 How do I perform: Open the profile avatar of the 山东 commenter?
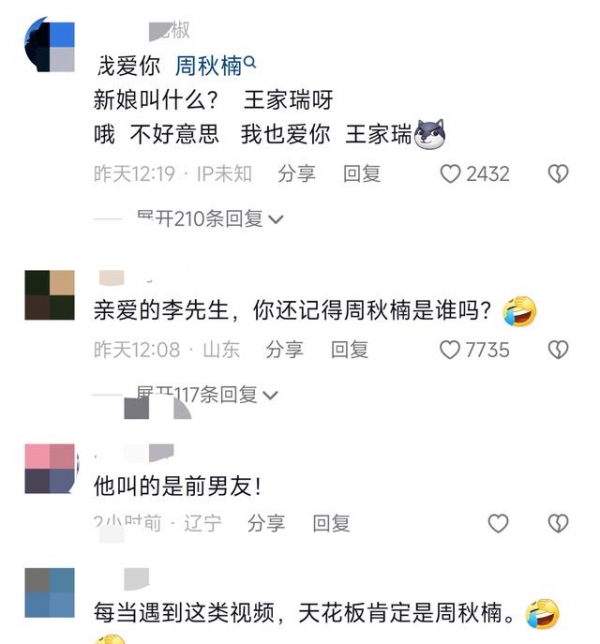(49, 295)
